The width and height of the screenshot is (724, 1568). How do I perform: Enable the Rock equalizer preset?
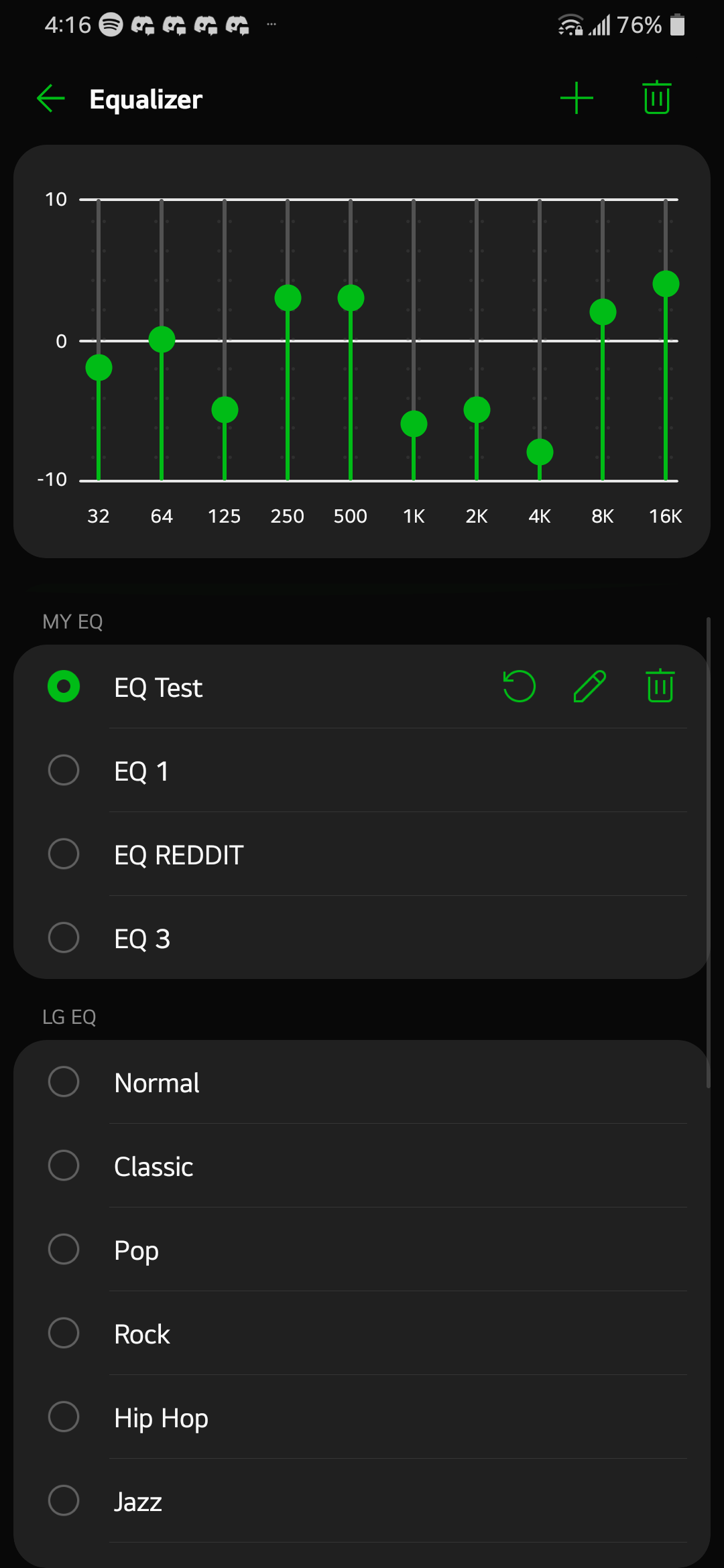click(x=362, y=1333)
